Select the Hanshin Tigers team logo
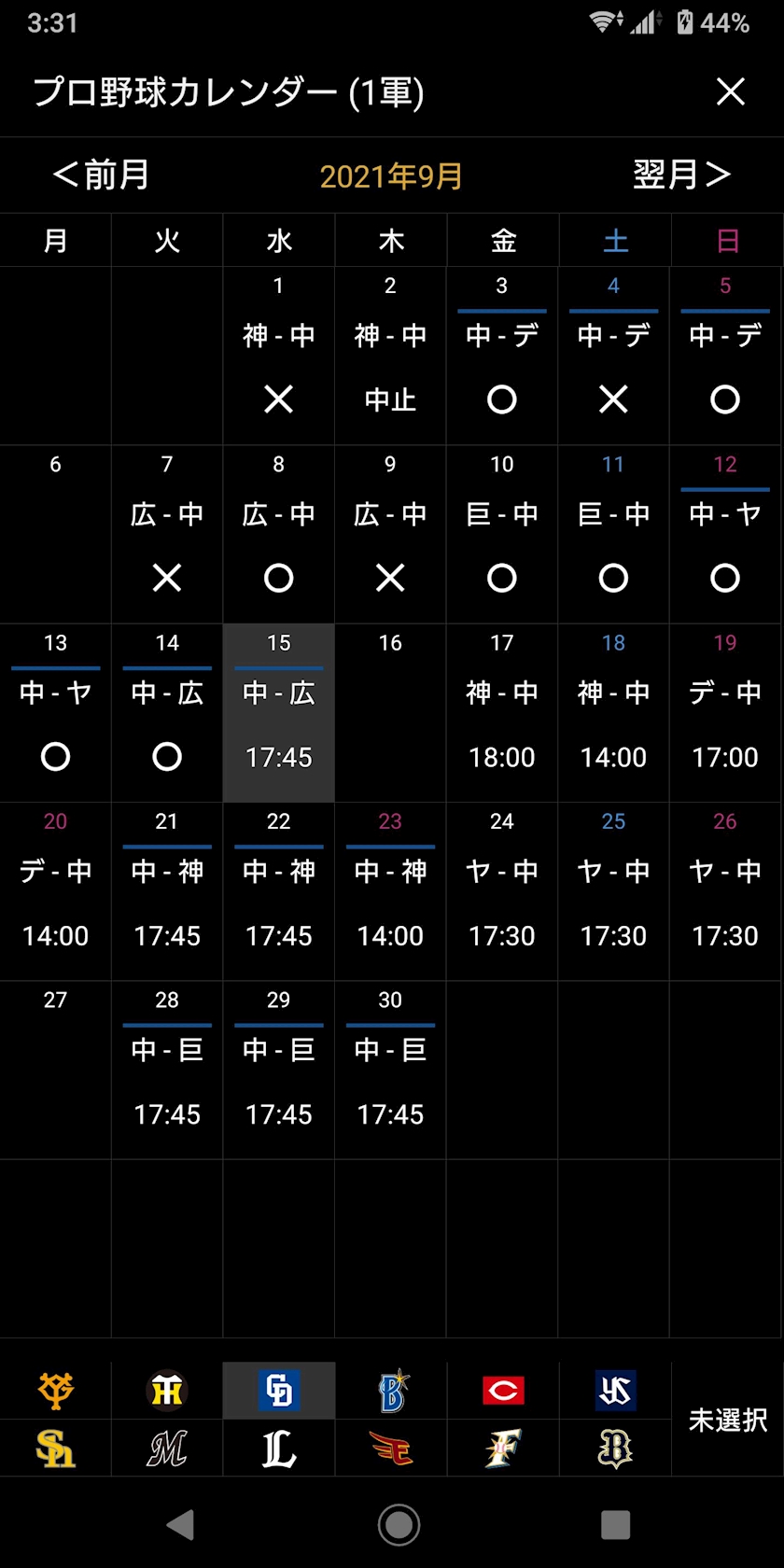The image size is (784, 1568). pos(167,1391)
